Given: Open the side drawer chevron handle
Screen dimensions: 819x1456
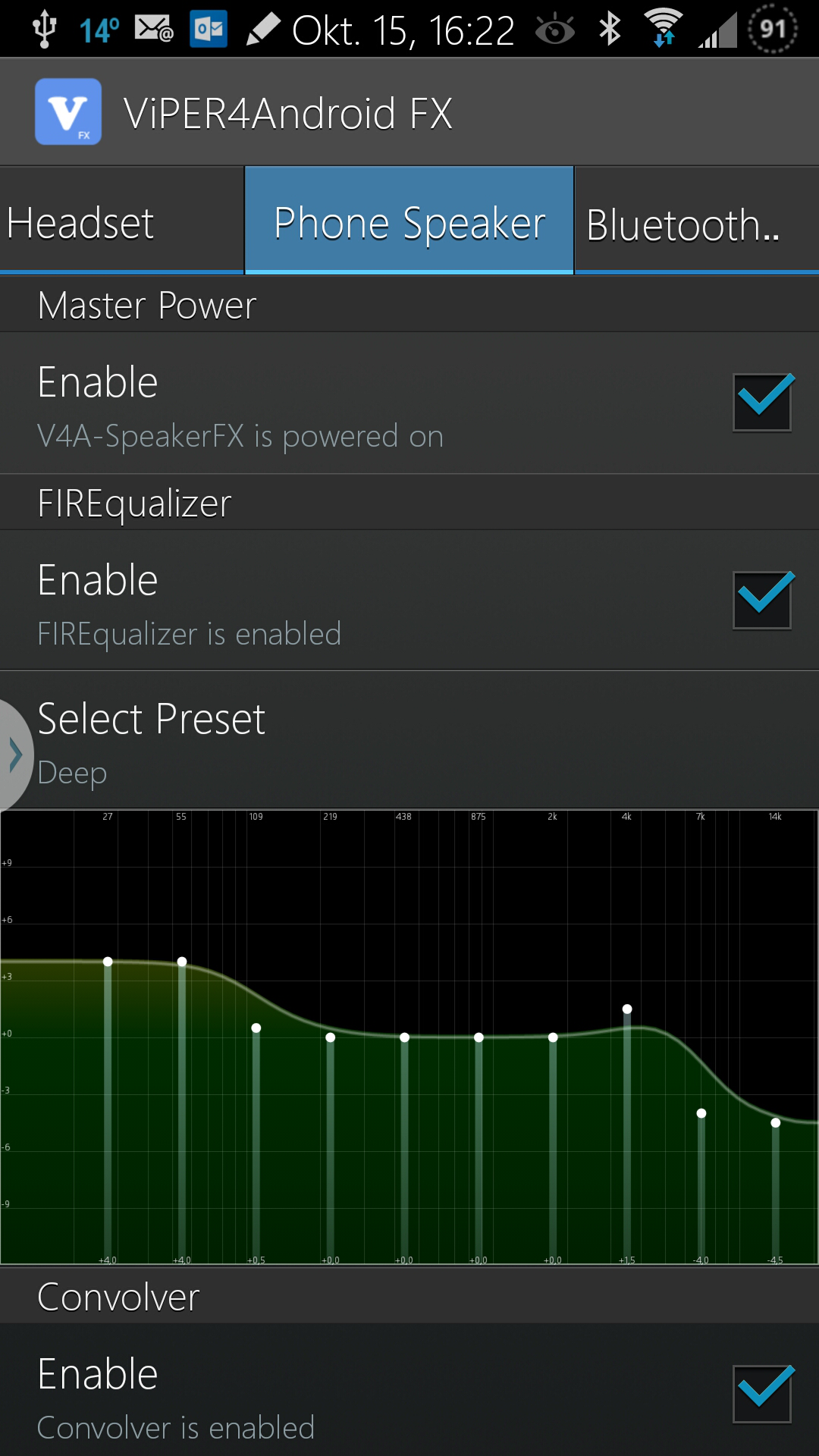Looking at the screenshot, I should pos(15,755).
